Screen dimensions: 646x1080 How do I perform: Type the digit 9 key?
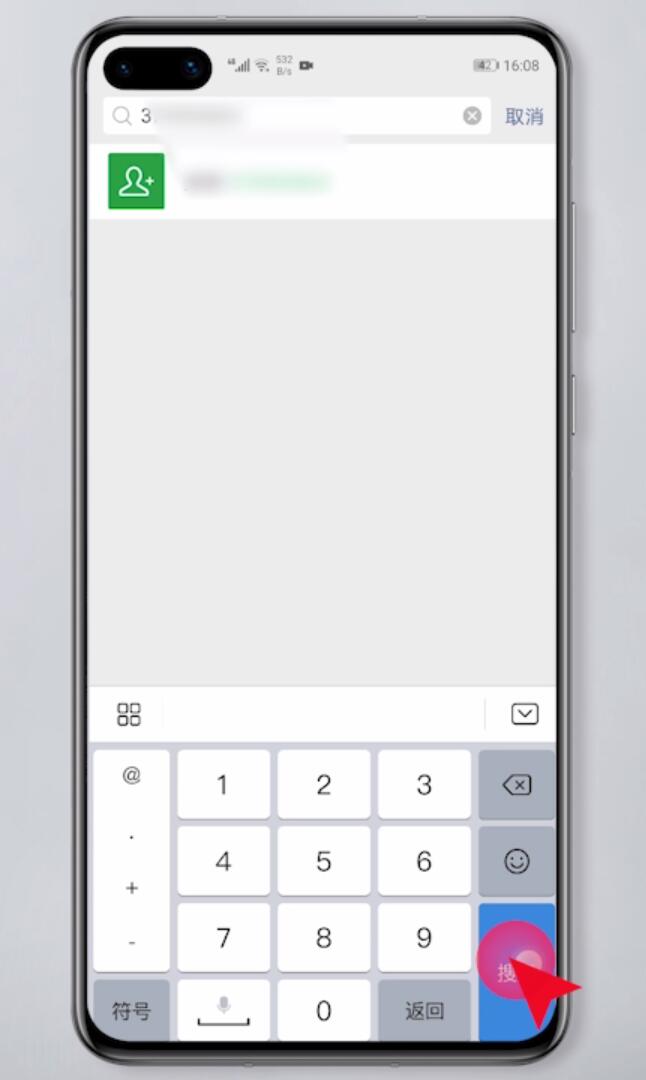(x=424, y=937)
